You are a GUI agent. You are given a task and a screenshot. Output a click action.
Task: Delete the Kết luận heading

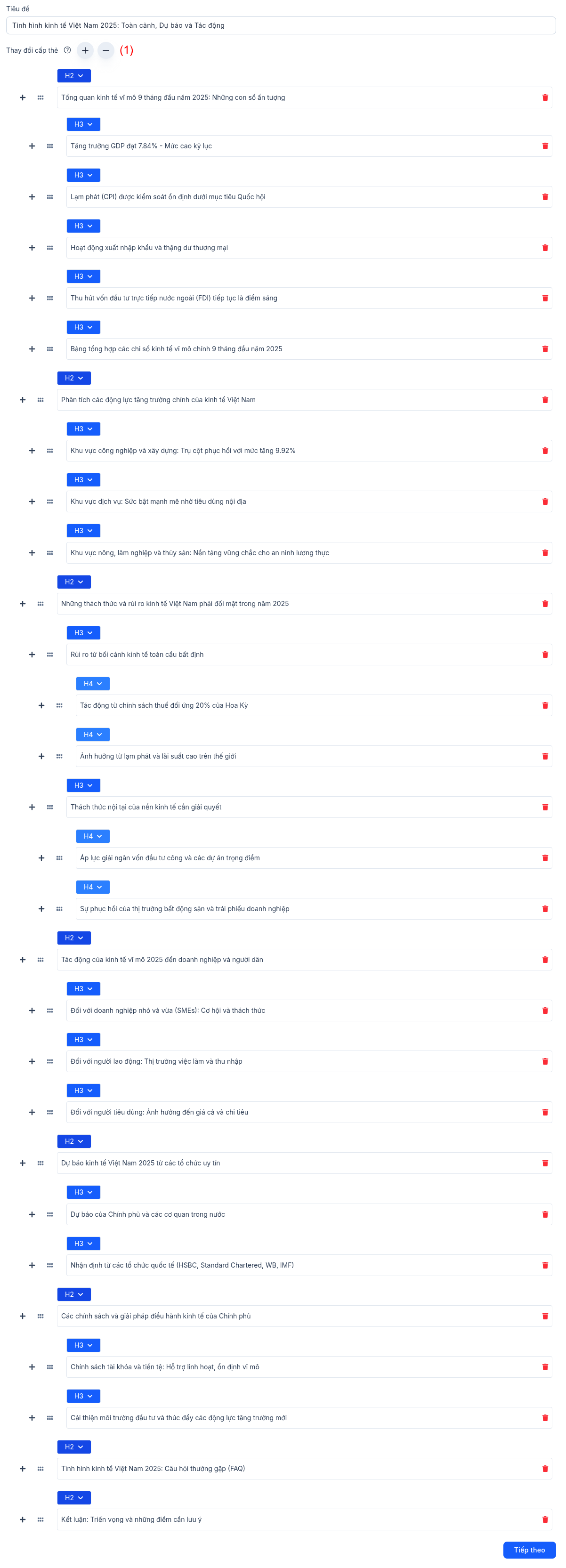click(545, 1520)
